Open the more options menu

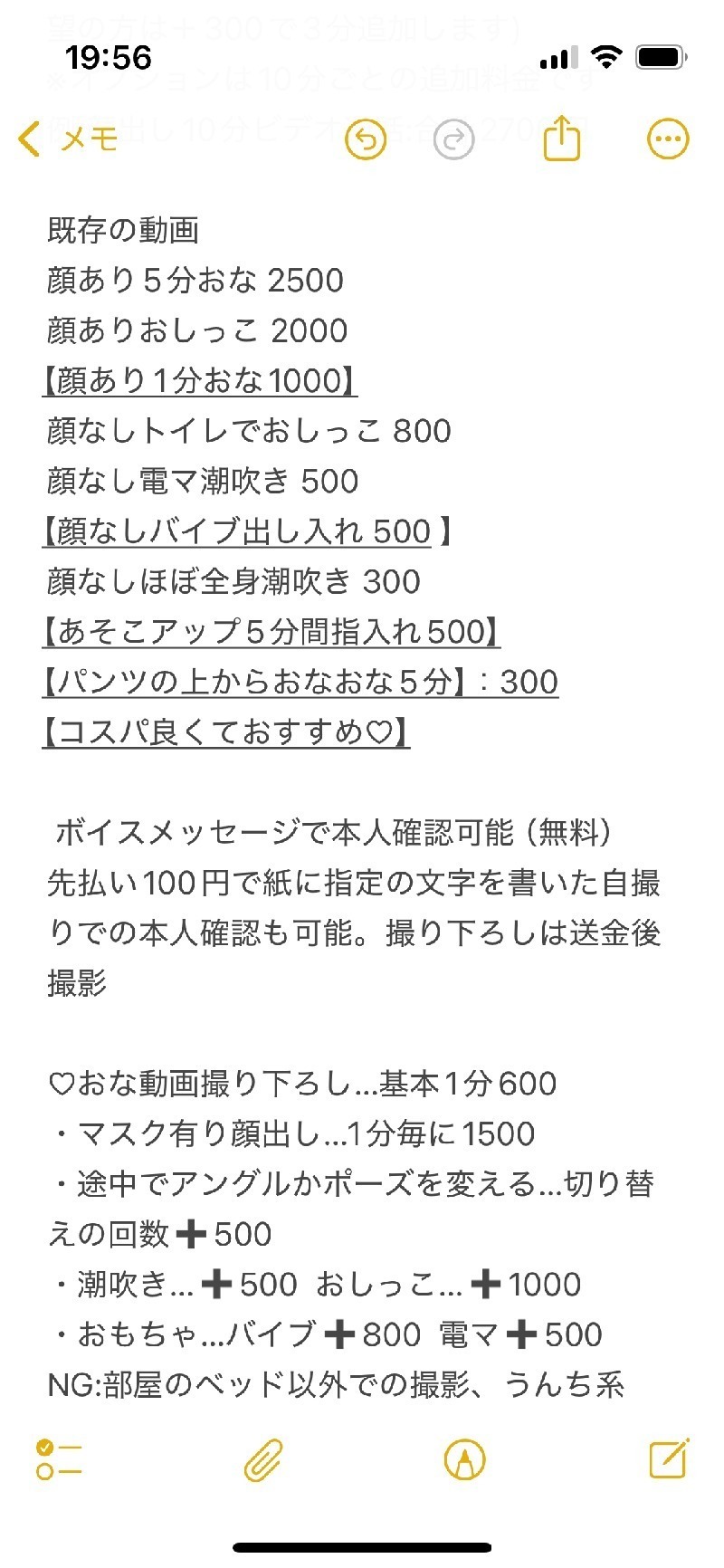(668, 139)
